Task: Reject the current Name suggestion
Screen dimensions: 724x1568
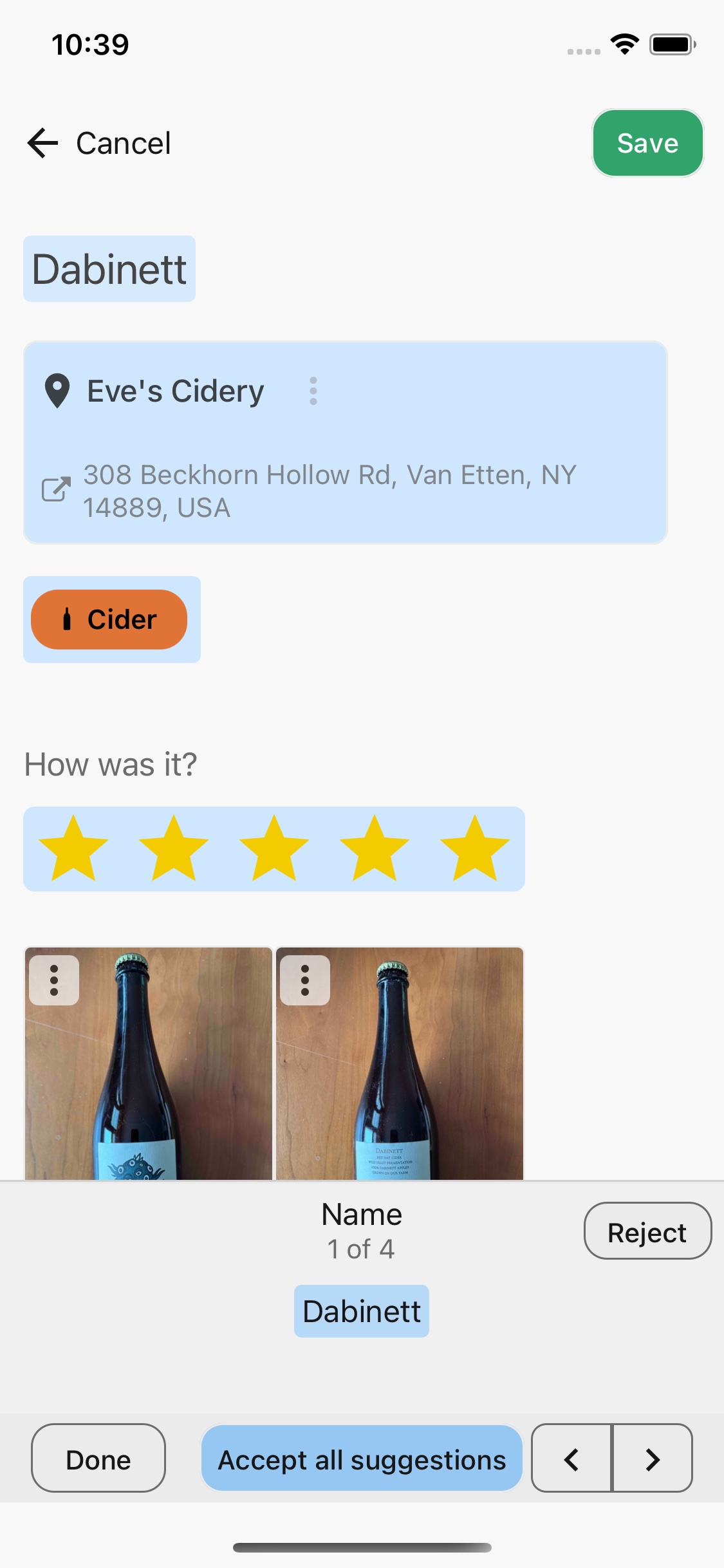Action: click(647, 1231)
